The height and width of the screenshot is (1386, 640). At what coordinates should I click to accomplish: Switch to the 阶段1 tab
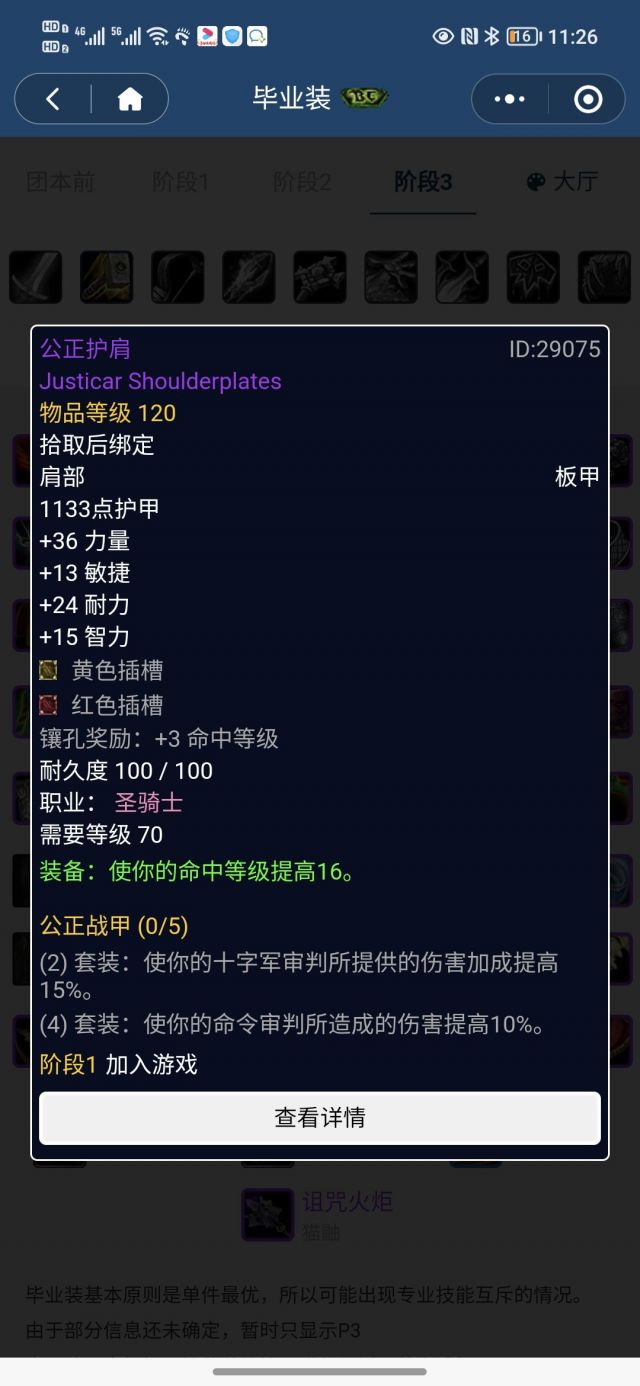coord(181,181)
